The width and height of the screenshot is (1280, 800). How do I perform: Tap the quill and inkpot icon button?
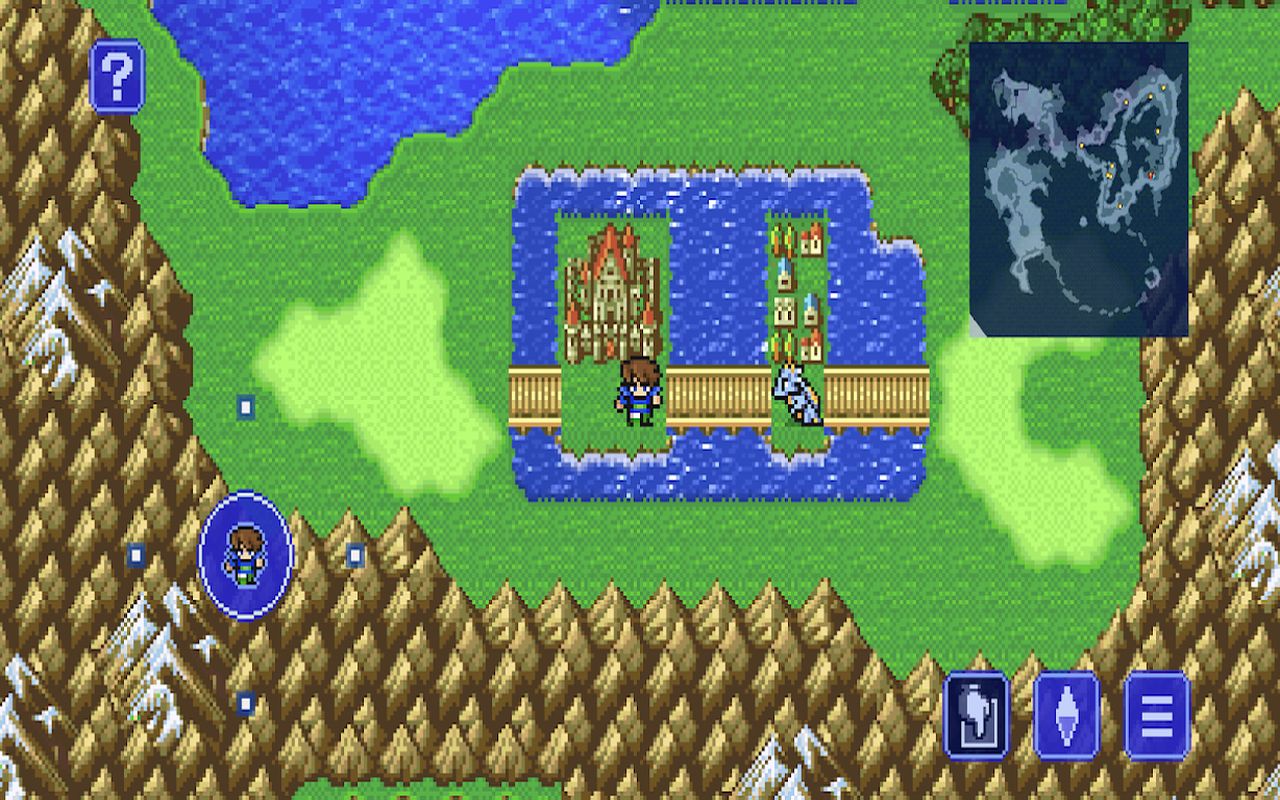click(976, 716)
